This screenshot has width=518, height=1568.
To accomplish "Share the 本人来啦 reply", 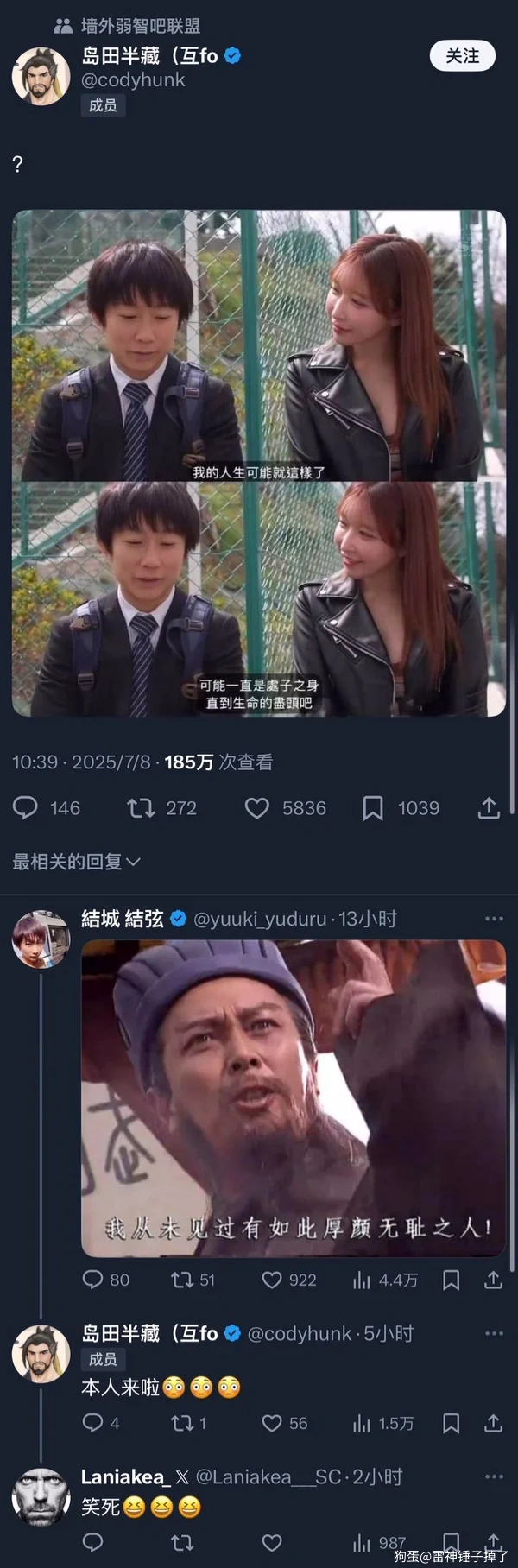I will tap(493, 1423).
